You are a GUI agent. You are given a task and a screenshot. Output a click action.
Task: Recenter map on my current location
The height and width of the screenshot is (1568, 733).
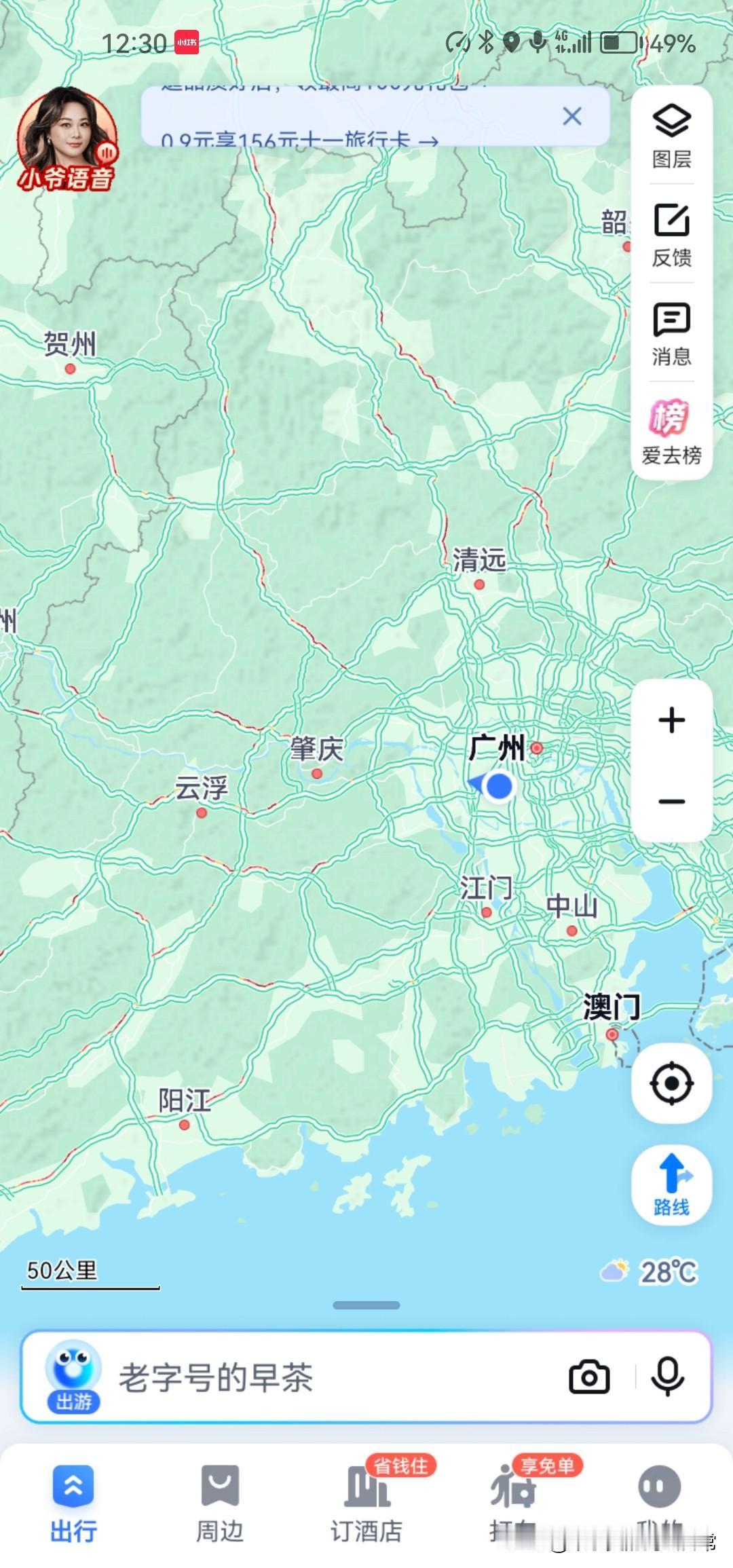coord(671,1083)
